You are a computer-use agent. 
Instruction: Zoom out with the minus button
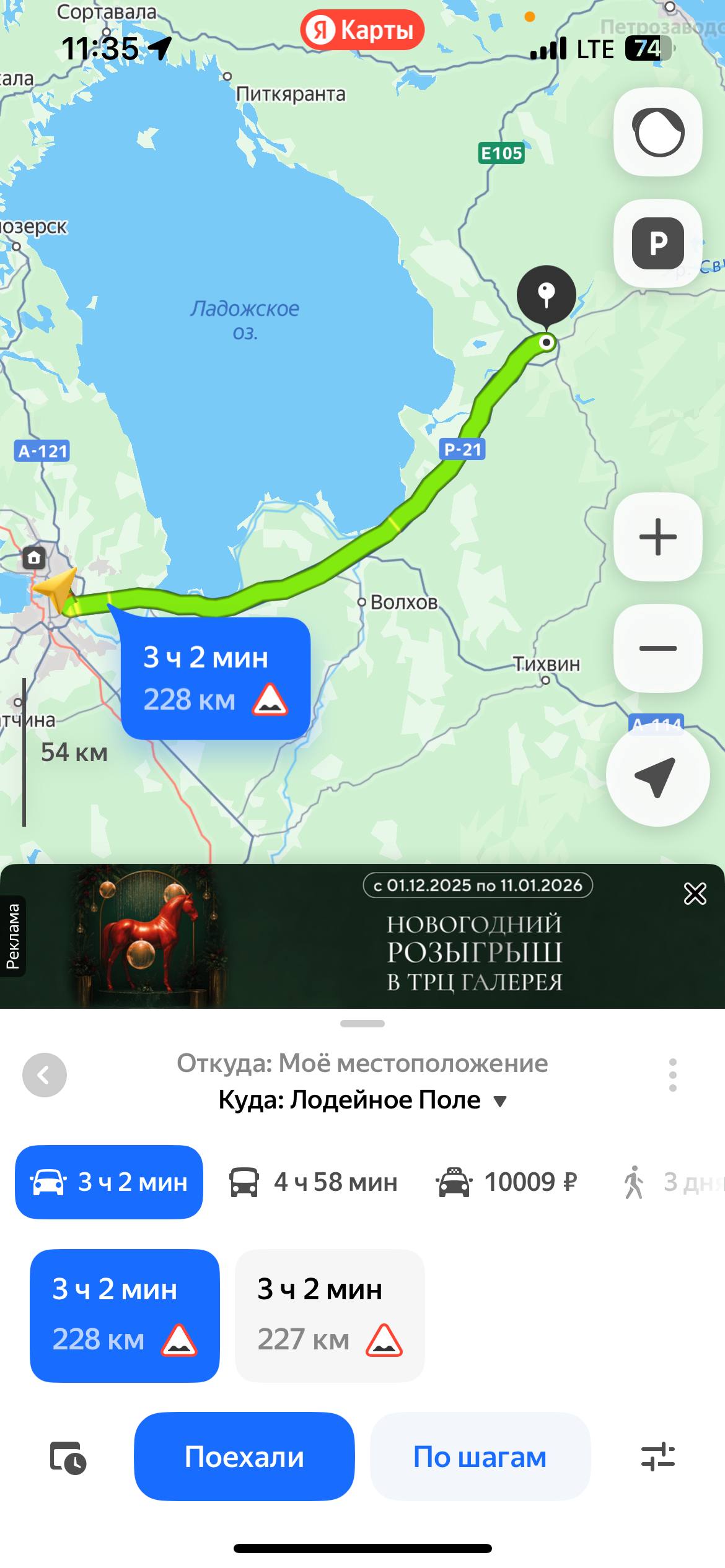657,648
